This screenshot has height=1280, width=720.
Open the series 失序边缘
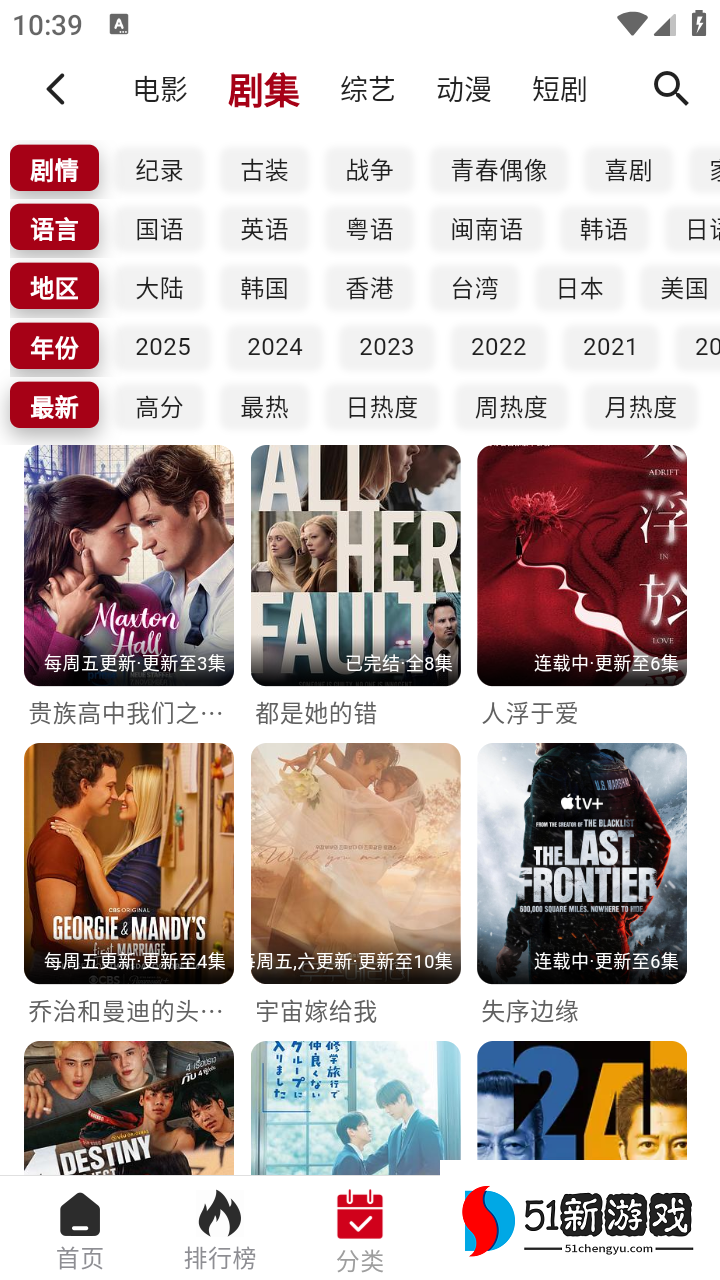coord(581,864)
